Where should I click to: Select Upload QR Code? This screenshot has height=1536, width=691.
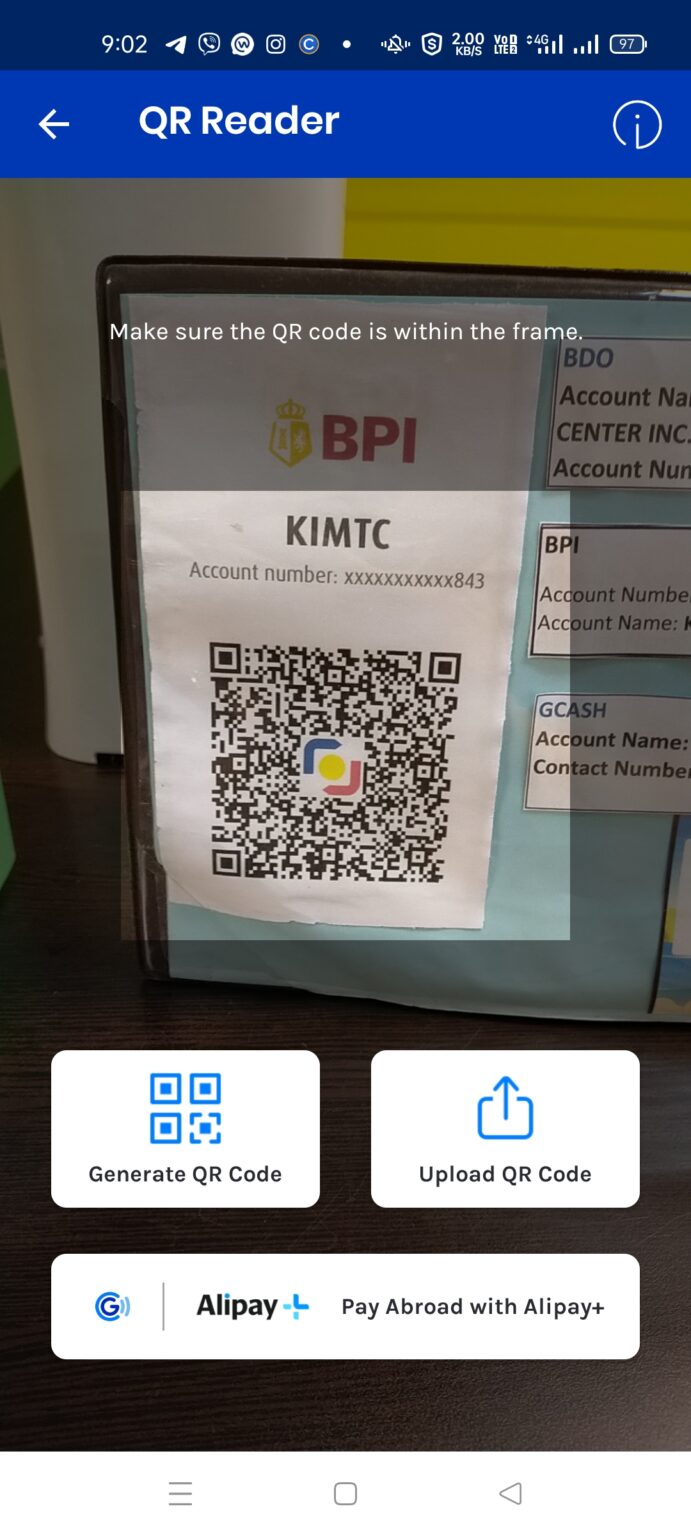coord(505,1128)
